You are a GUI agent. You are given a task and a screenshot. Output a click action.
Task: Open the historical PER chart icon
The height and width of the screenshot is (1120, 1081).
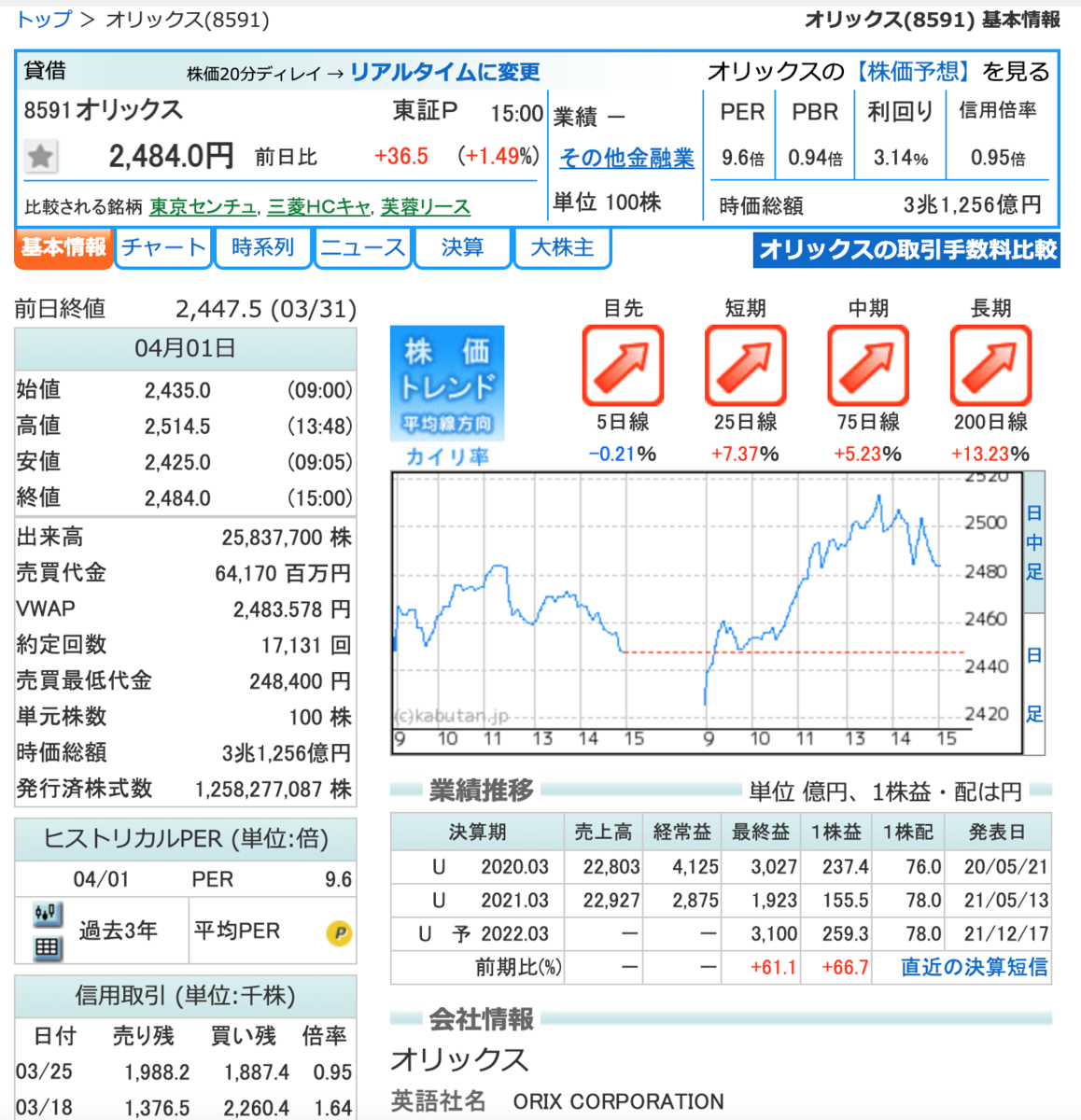[x=47, y=914]
